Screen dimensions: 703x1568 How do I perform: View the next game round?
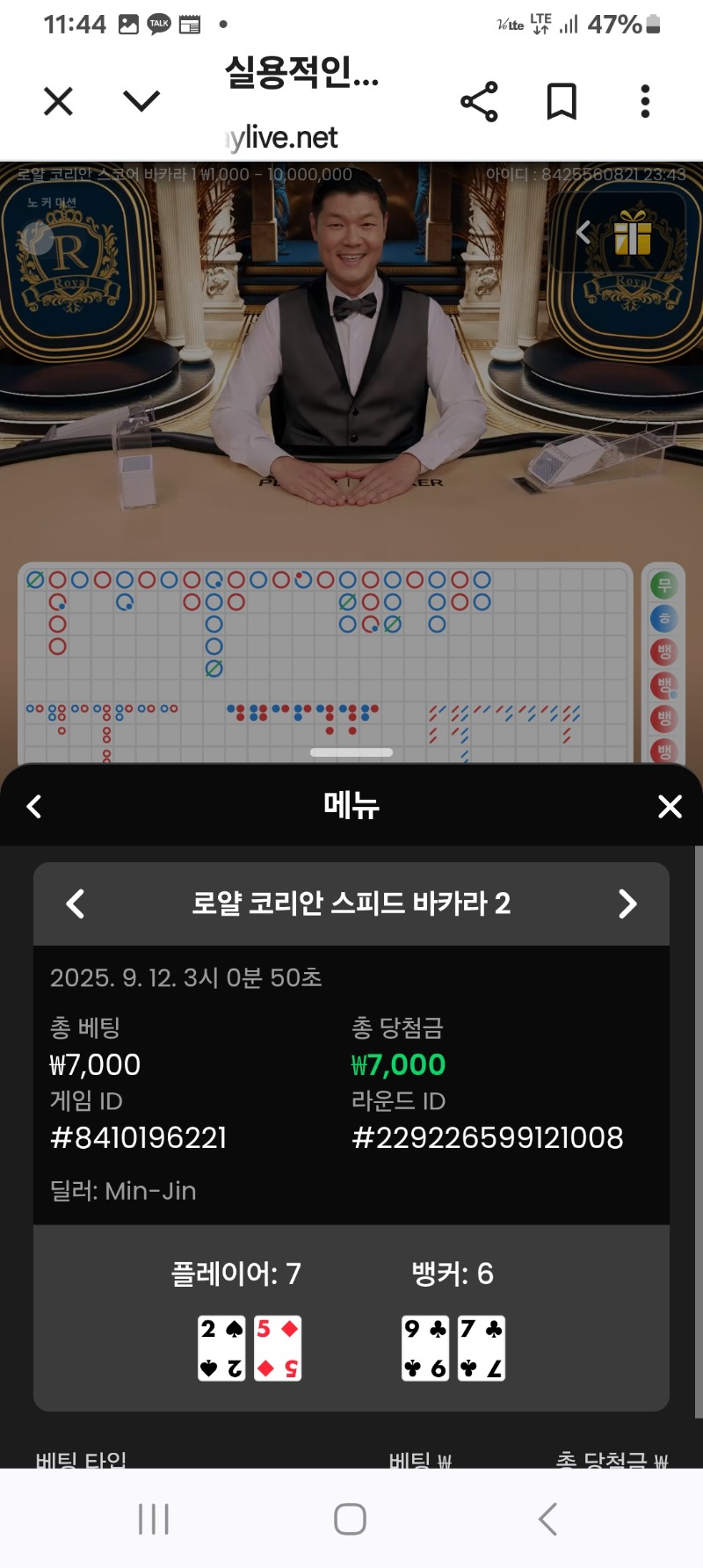tap(627, 904)
